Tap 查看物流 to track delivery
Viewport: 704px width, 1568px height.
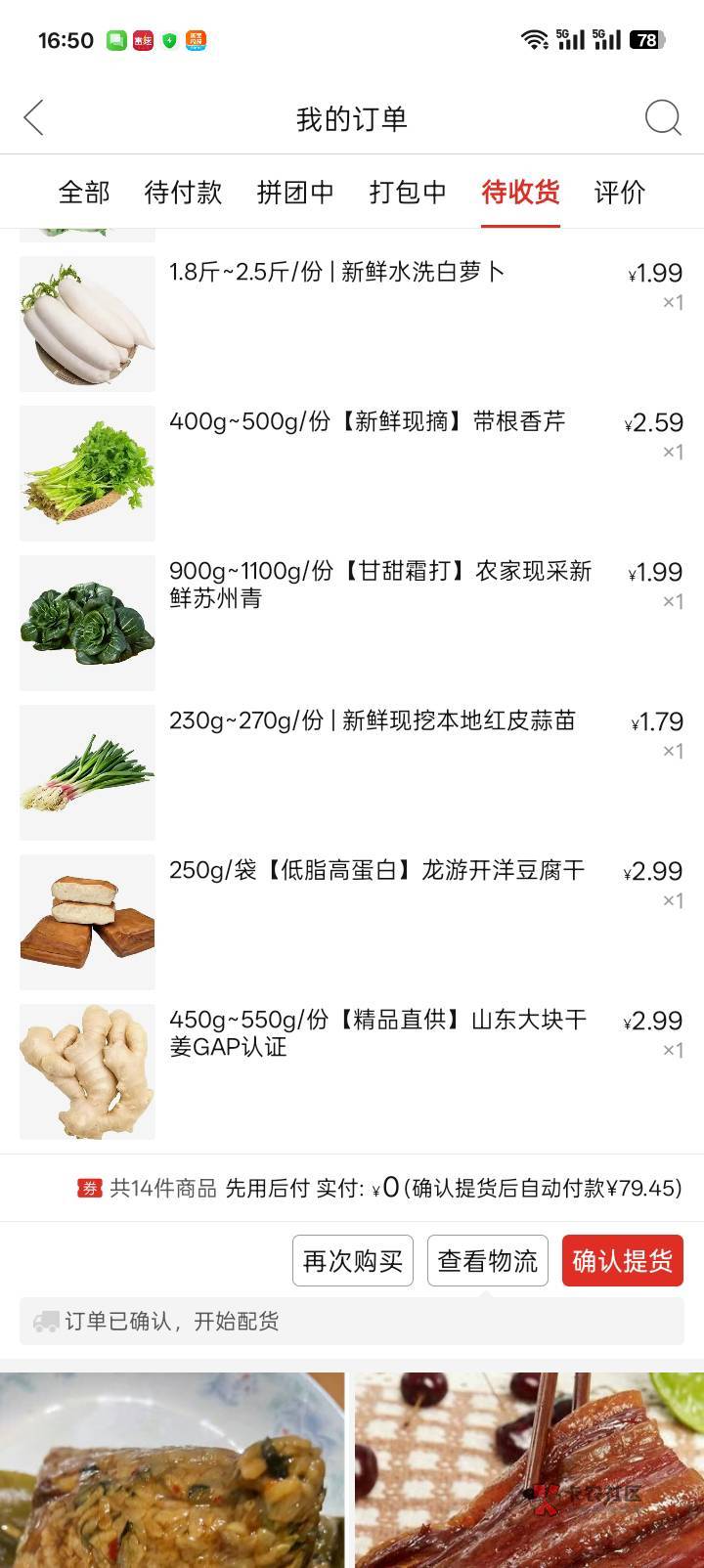[487, 1260]
